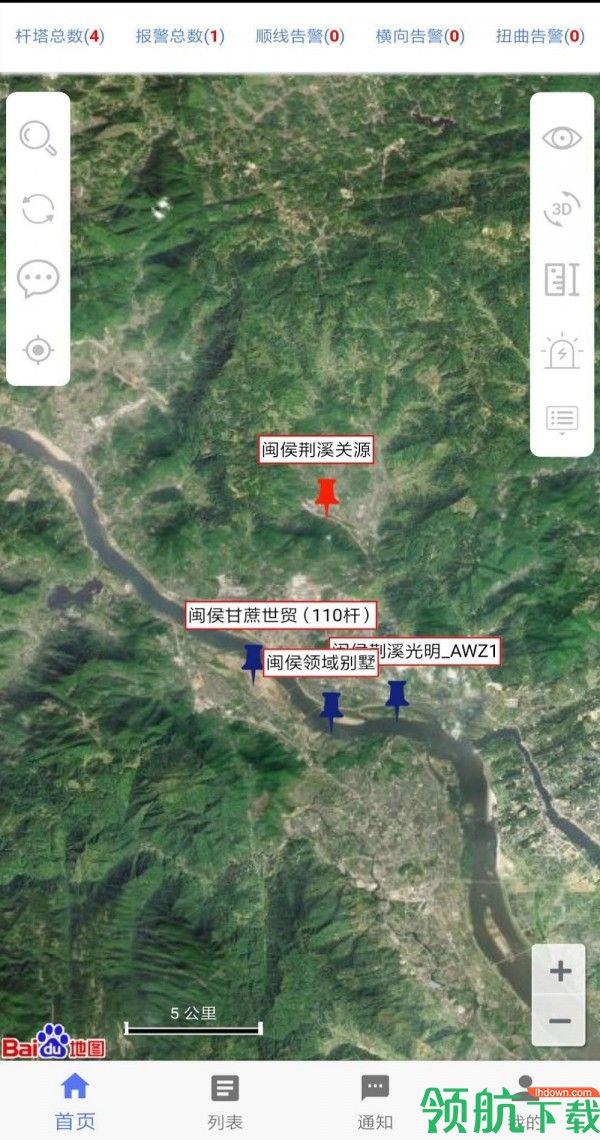600x1140 pixels.
Task: Zoom in with the plus button
Action: click(560, 971)
